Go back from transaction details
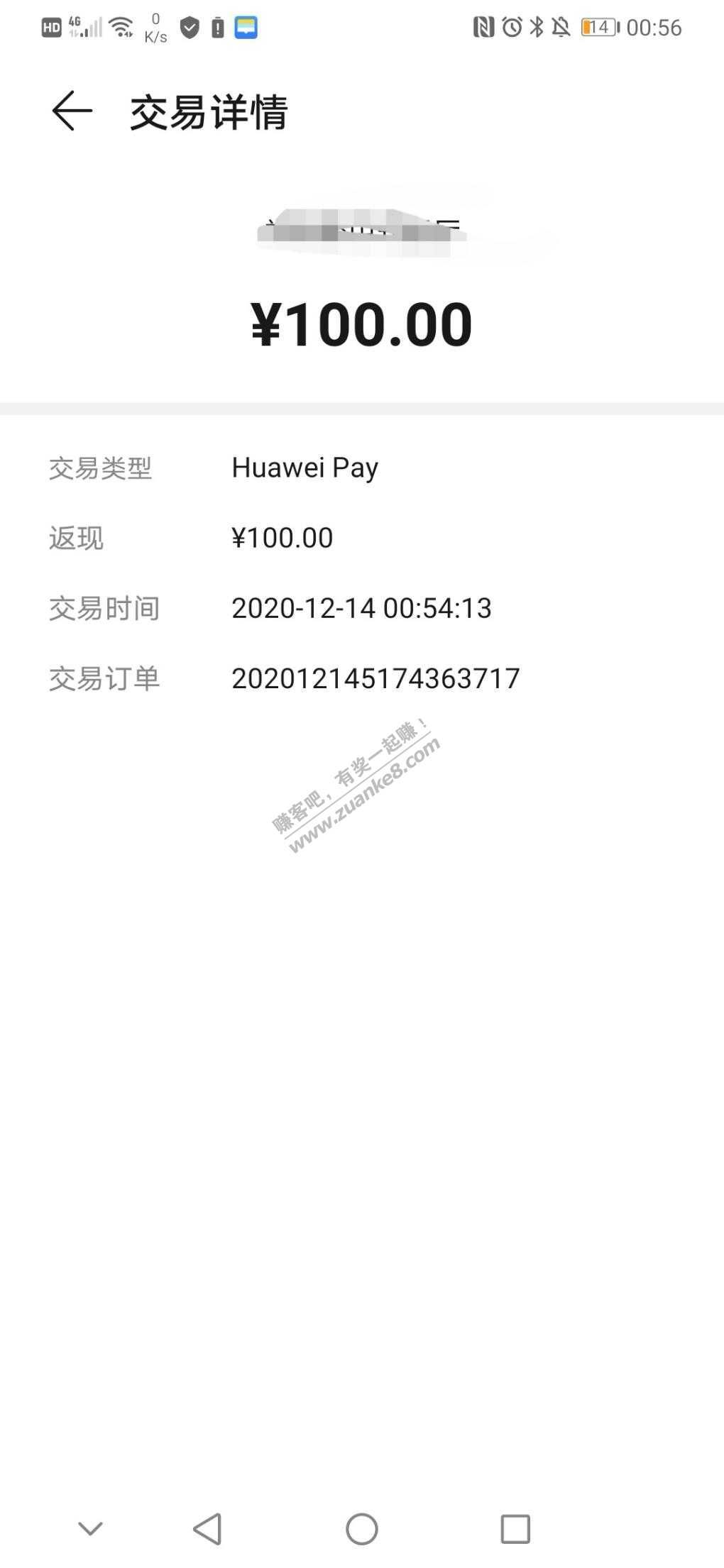Image resolution: width=724 pixels, height=1568 pixels. point(72,111)
